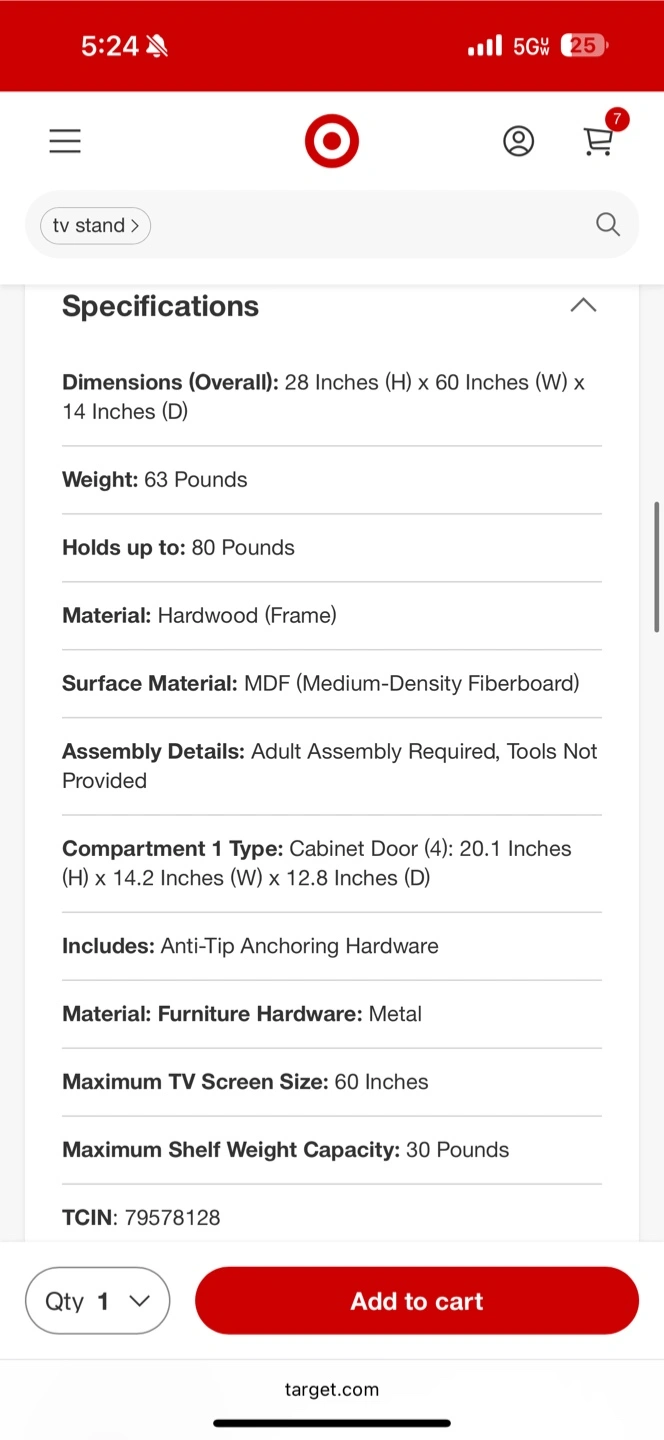Go to Target home via bullseye logo
The height and width of the screenshot is (1440, 664).
click(x=332, y=141)
